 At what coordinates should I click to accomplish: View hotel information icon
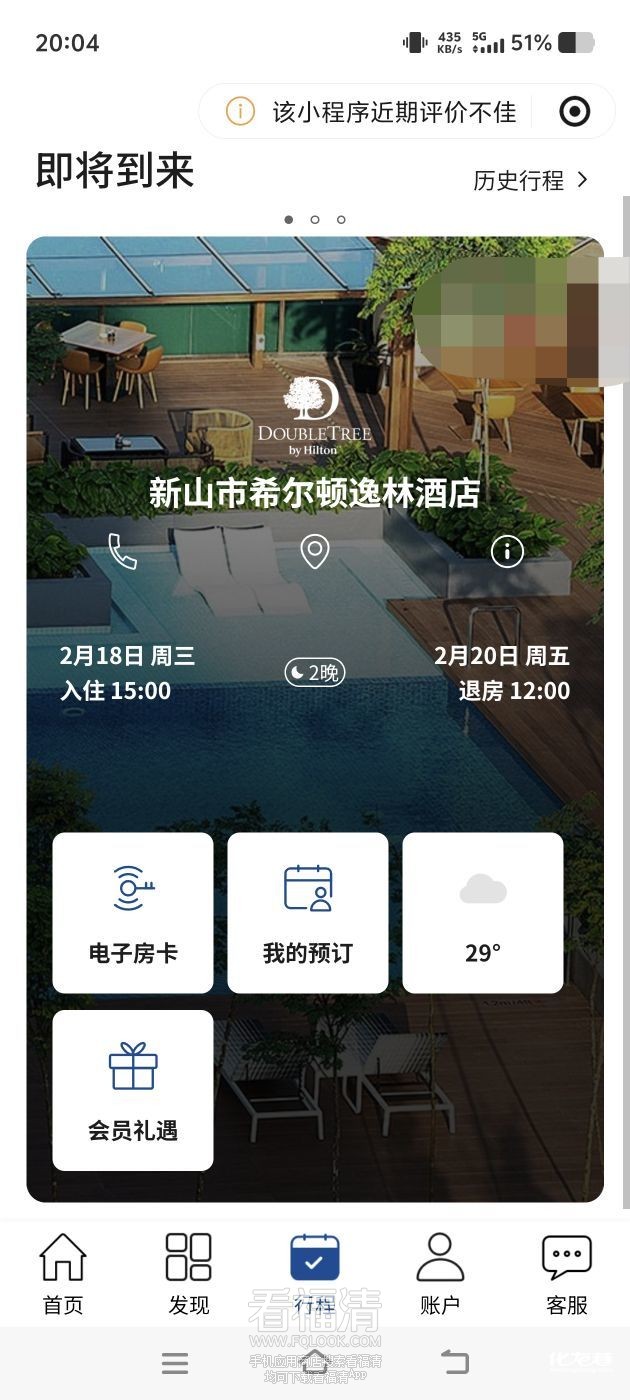507,551
